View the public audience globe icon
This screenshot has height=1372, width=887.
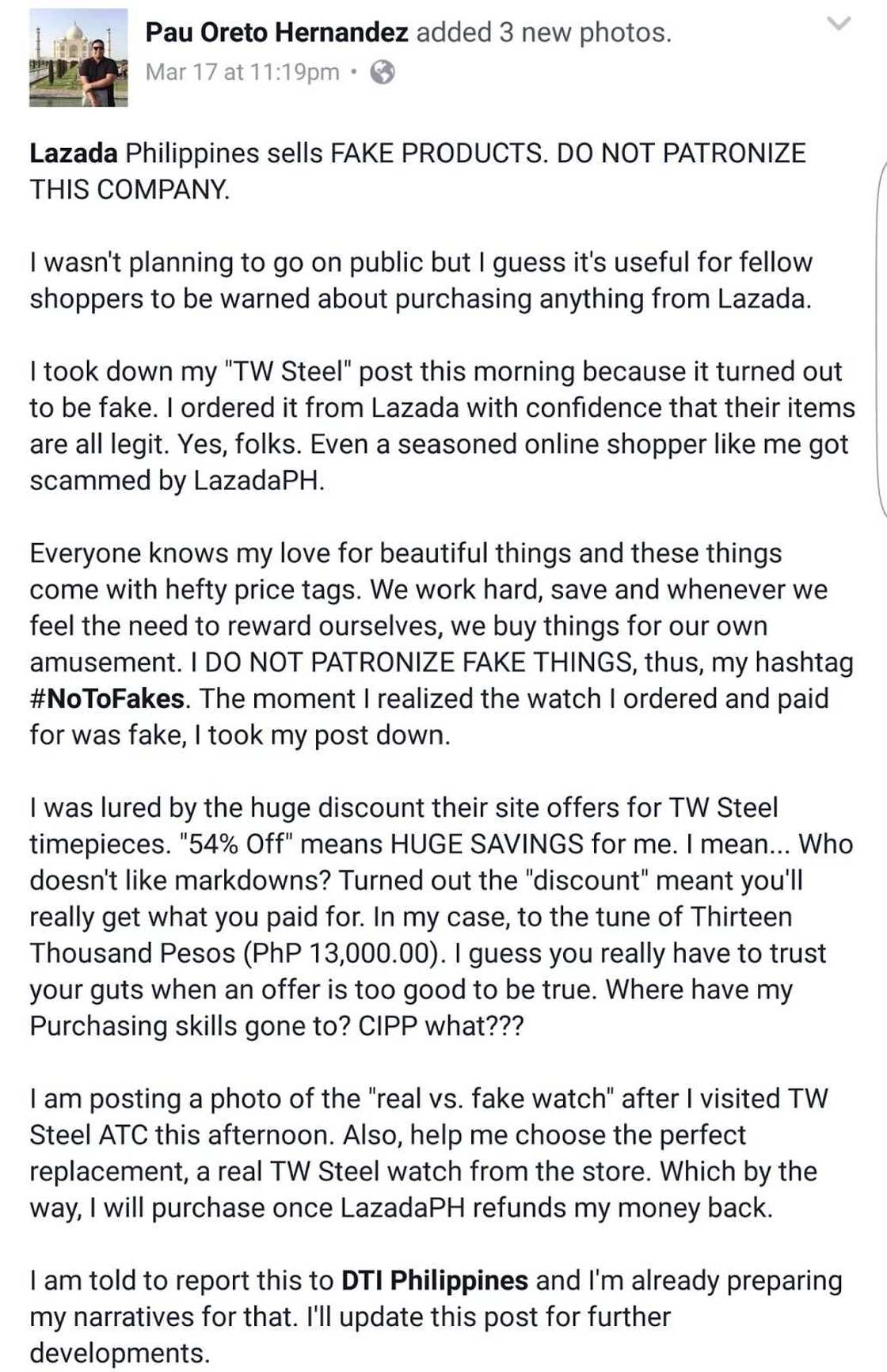click(383, 72)
